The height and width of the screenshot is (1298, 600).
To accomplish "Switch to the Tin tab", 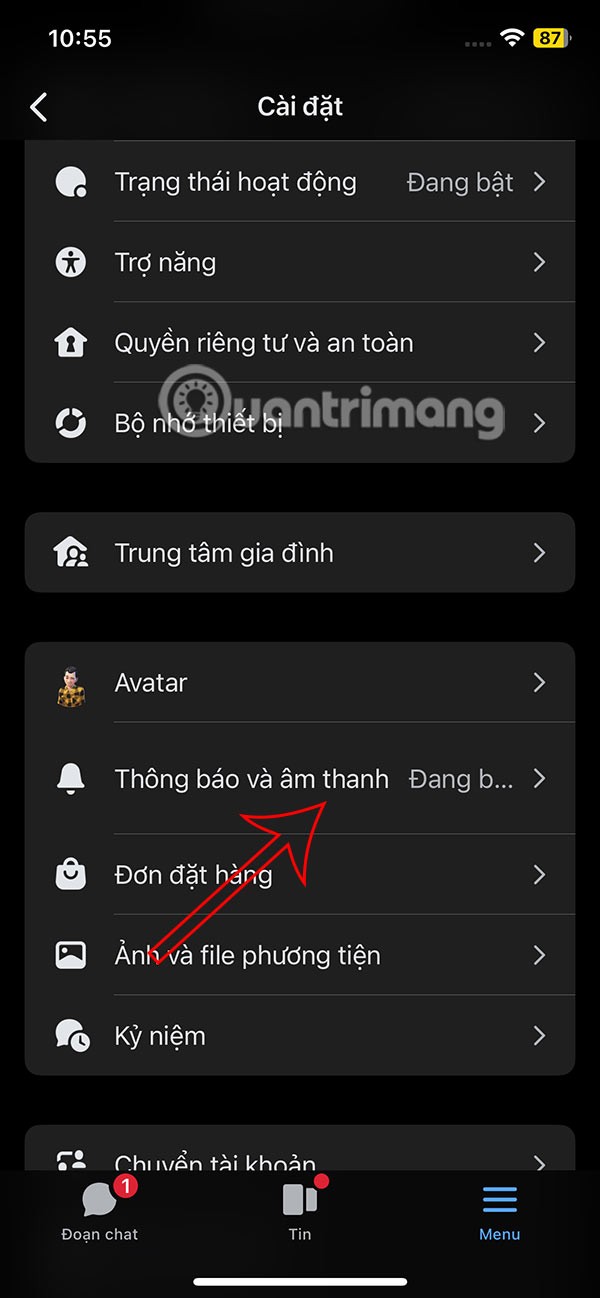I will (300, 1208).
